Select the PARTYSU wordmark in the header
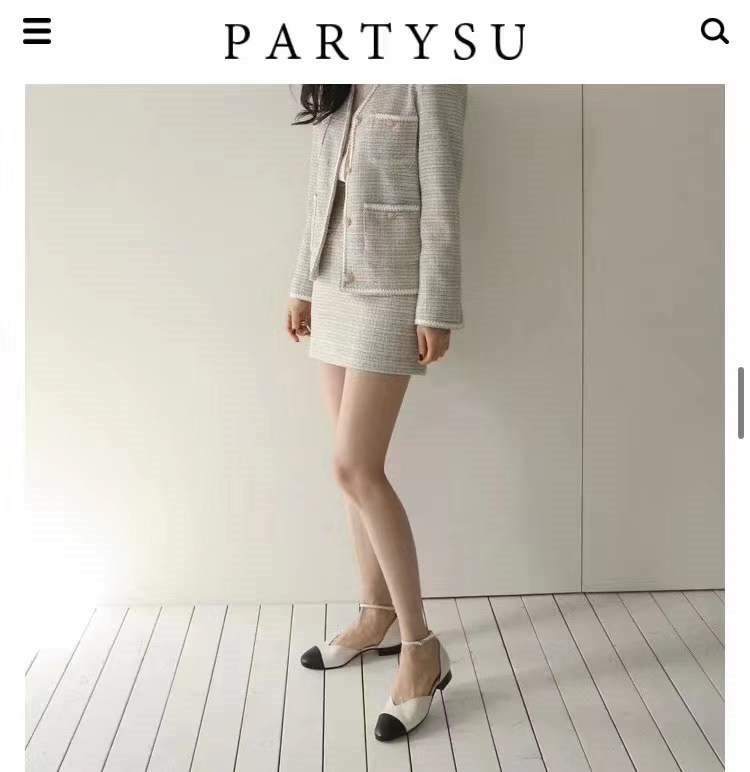The image size is (750, 772). 375,41
